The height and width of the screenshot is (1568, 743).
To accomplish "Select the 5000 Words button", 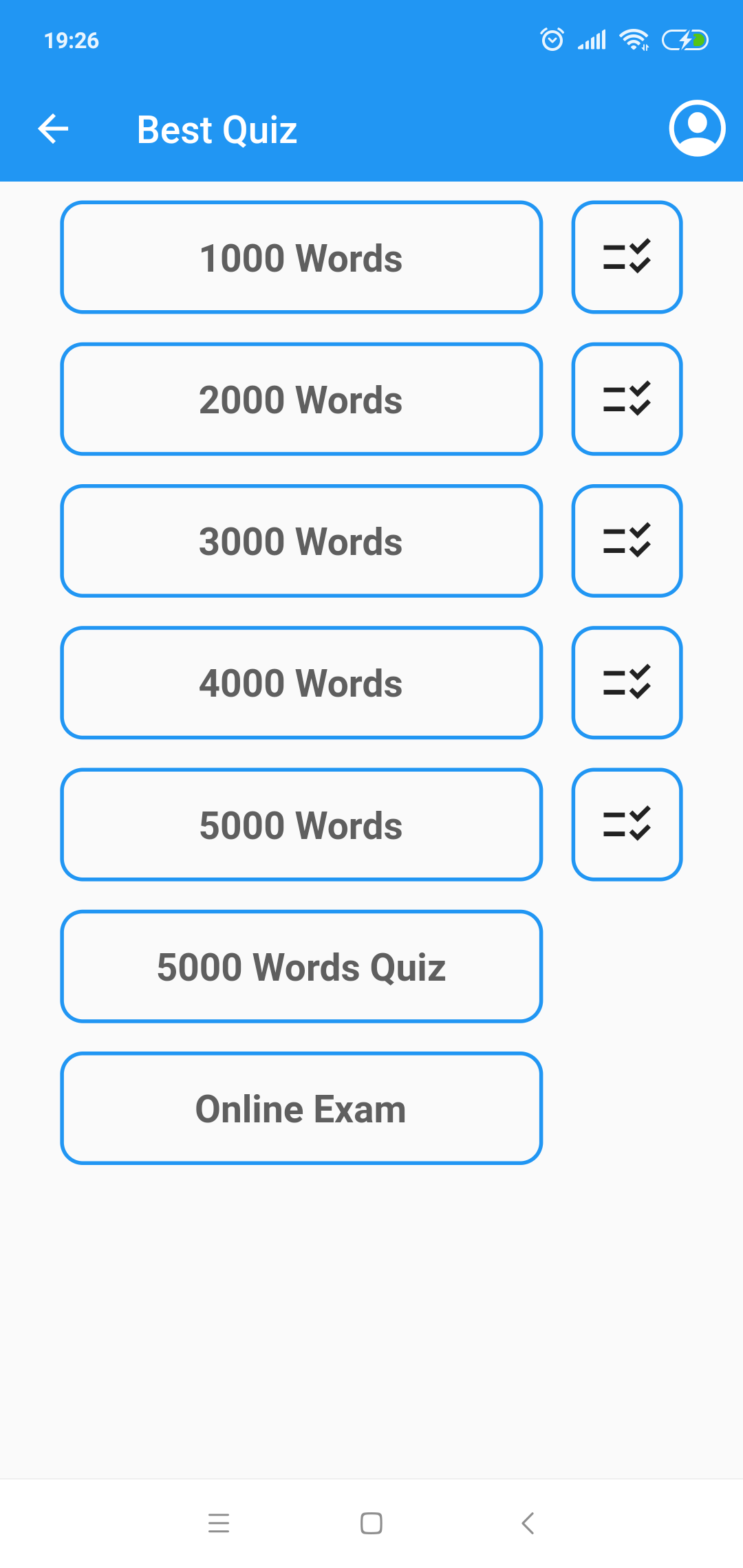I will click(x=301, y=825).
